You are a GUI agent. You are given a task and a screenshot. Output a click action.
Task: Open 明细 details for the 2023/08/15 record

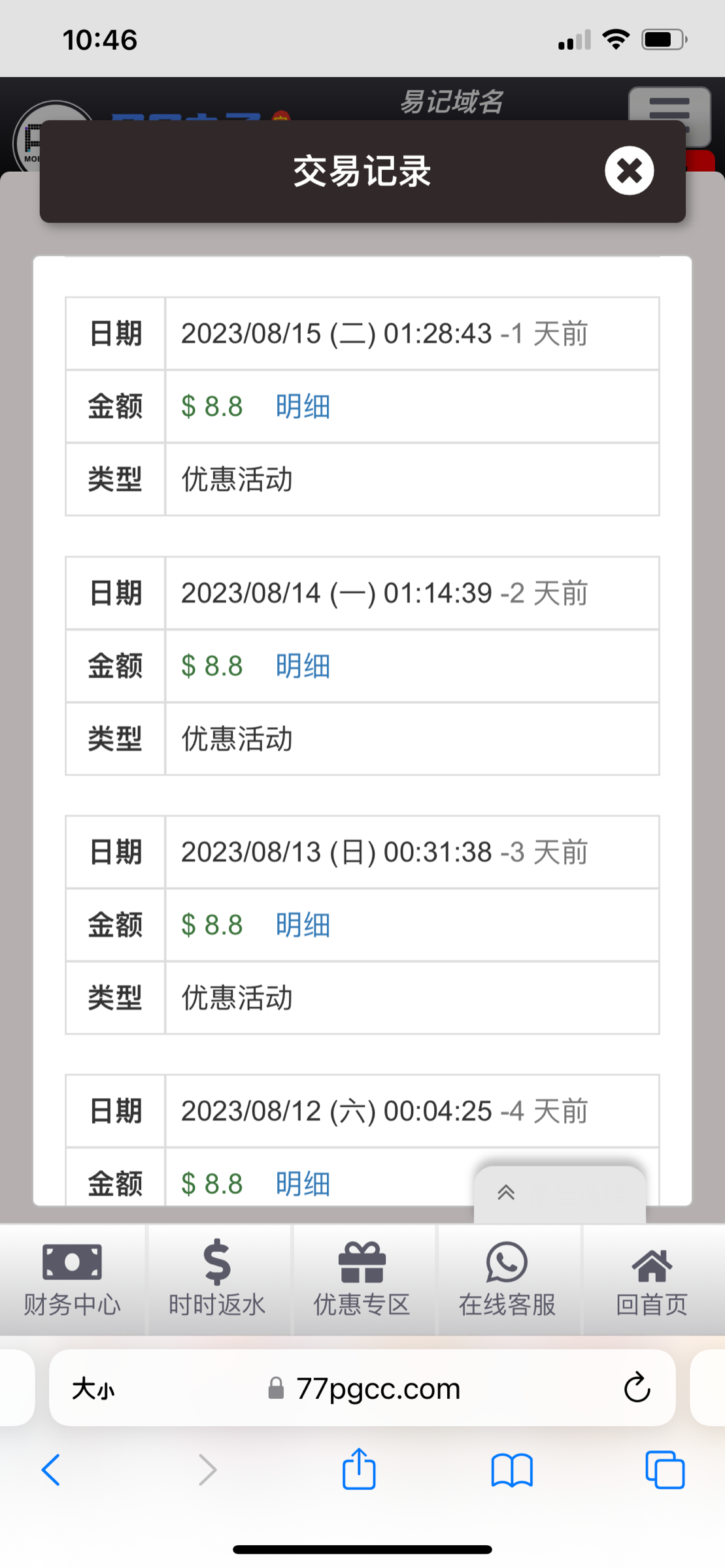click(301, 406)
